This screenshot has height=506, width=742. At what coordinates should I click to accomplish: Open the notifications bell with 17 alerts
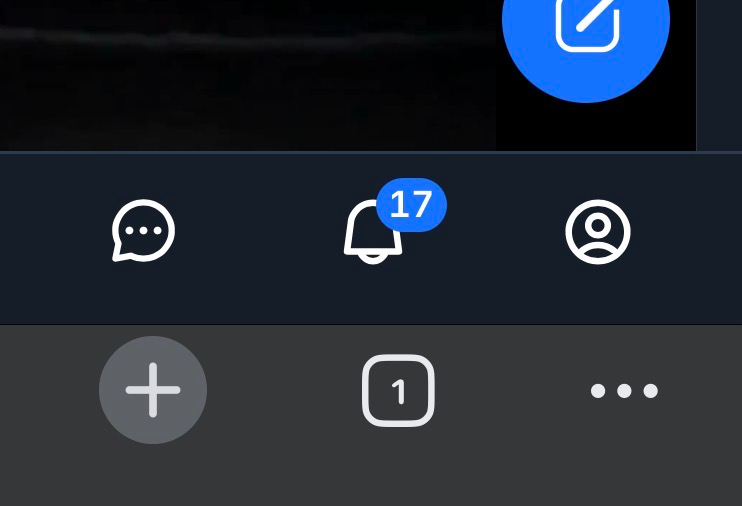click(374, 233)
